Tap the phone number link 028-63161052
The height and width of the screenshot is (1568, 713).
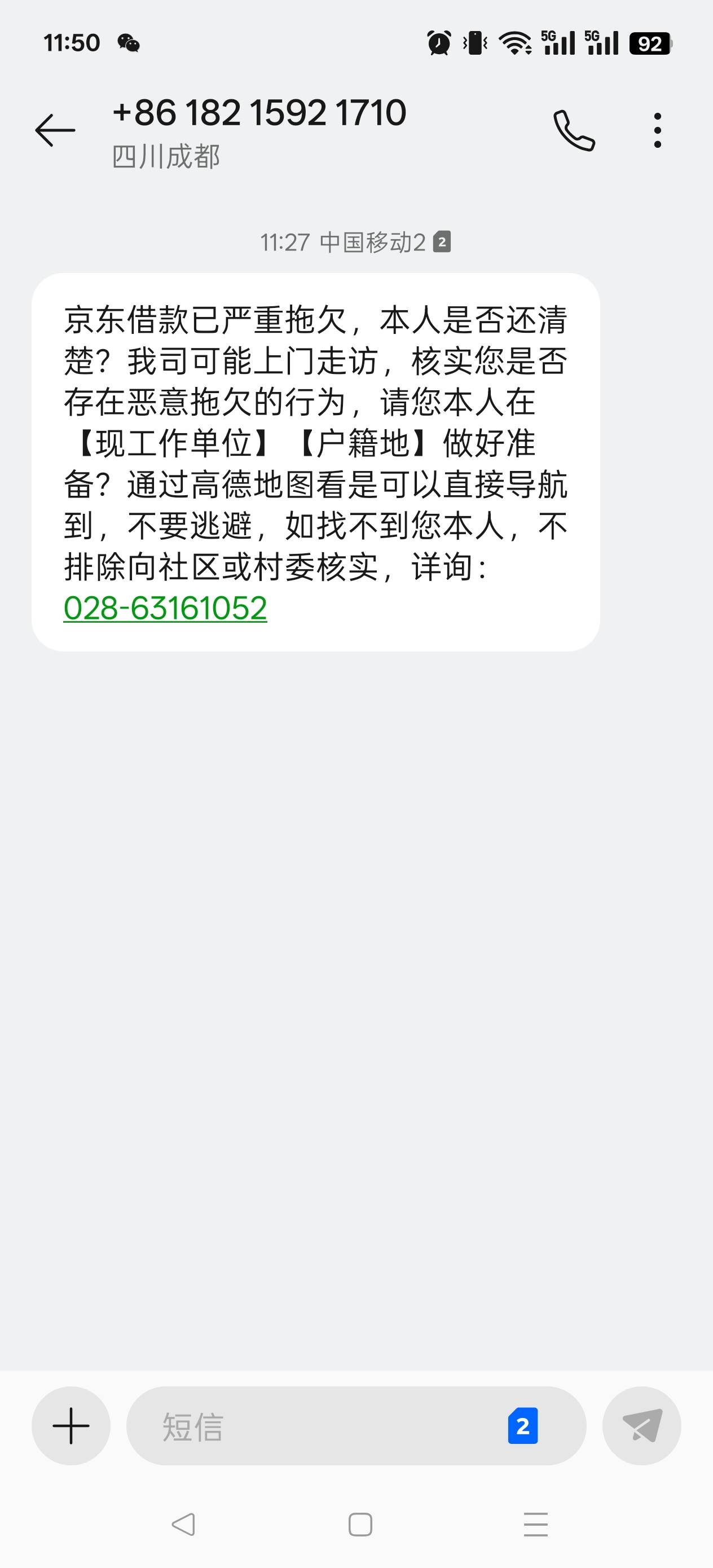click(x=165, y=608)
